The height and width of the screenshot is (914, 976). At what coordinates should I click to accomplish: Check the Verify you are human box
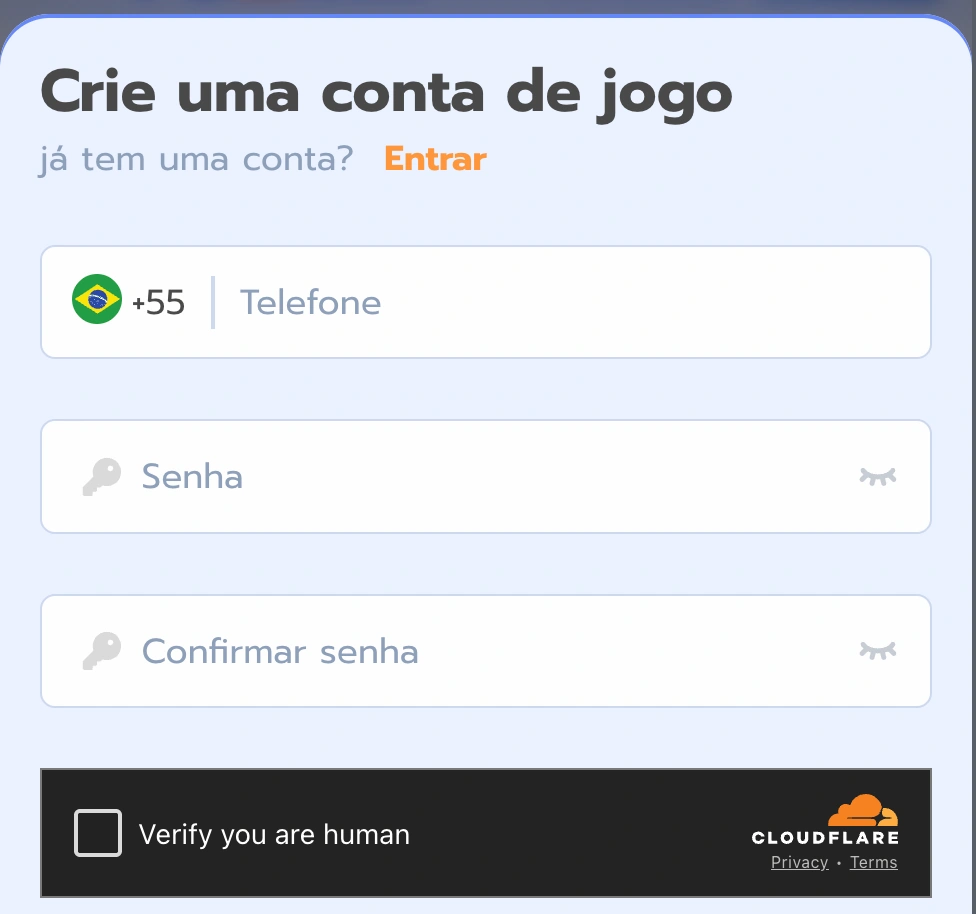(x=98, y=834)
